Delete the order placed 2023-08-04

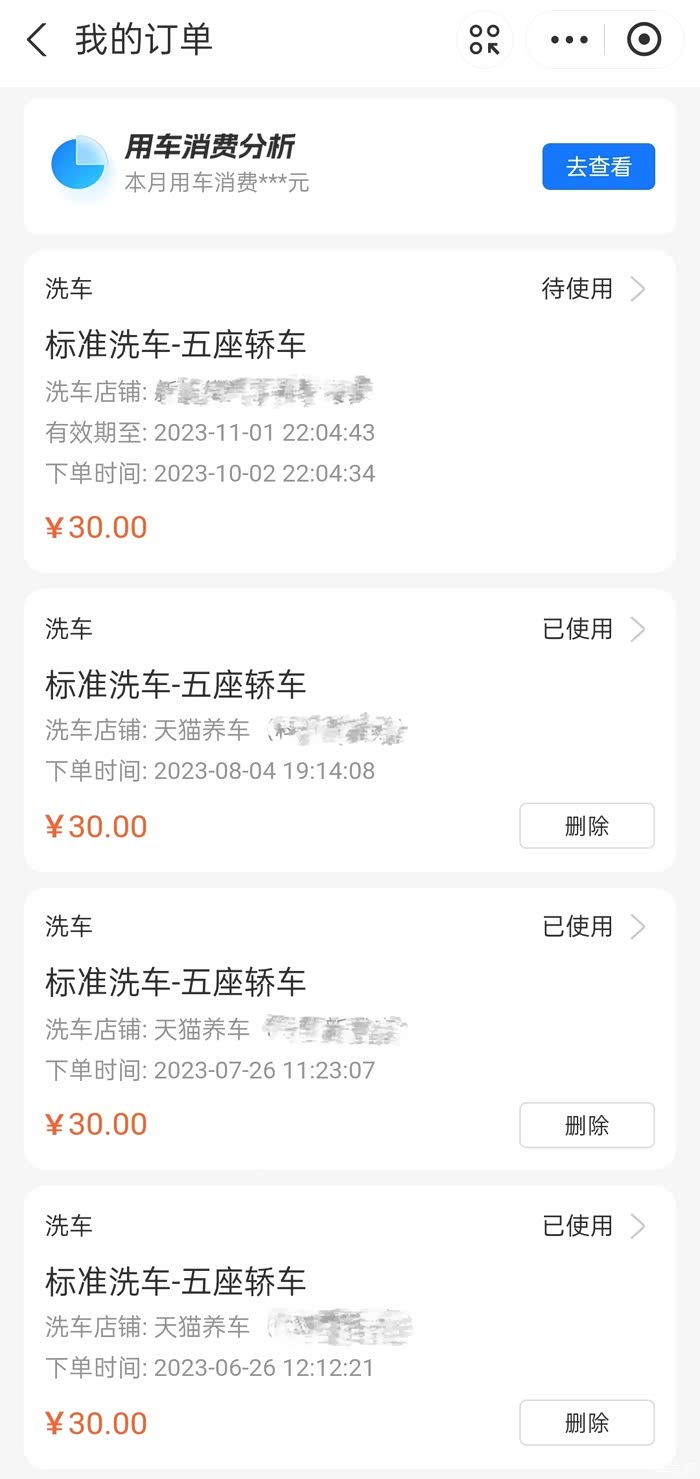pyautogui.click(x=586, y=826)
